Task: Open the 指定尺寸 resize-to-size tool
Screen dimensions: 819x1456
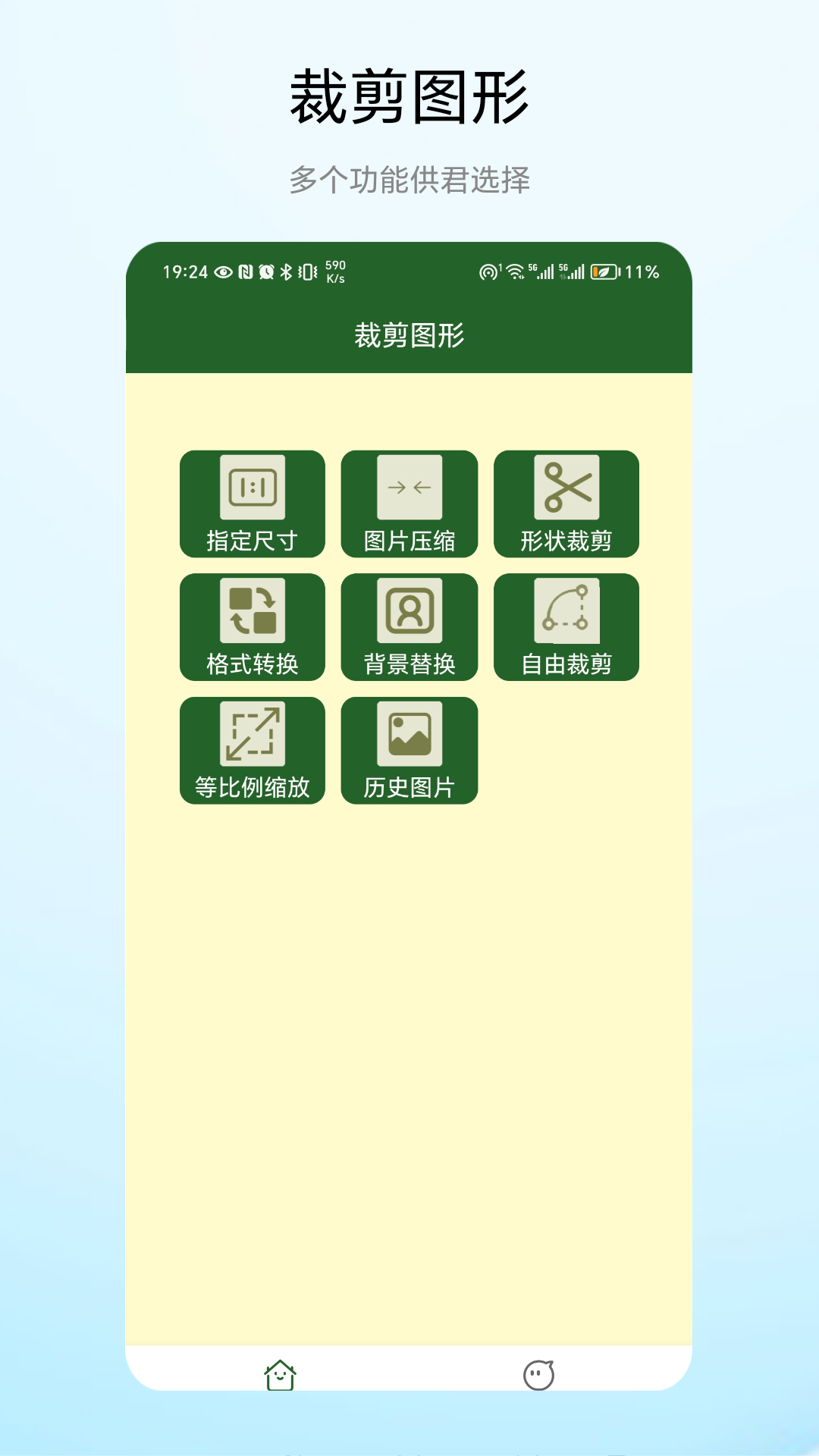Action: point(251,504)
